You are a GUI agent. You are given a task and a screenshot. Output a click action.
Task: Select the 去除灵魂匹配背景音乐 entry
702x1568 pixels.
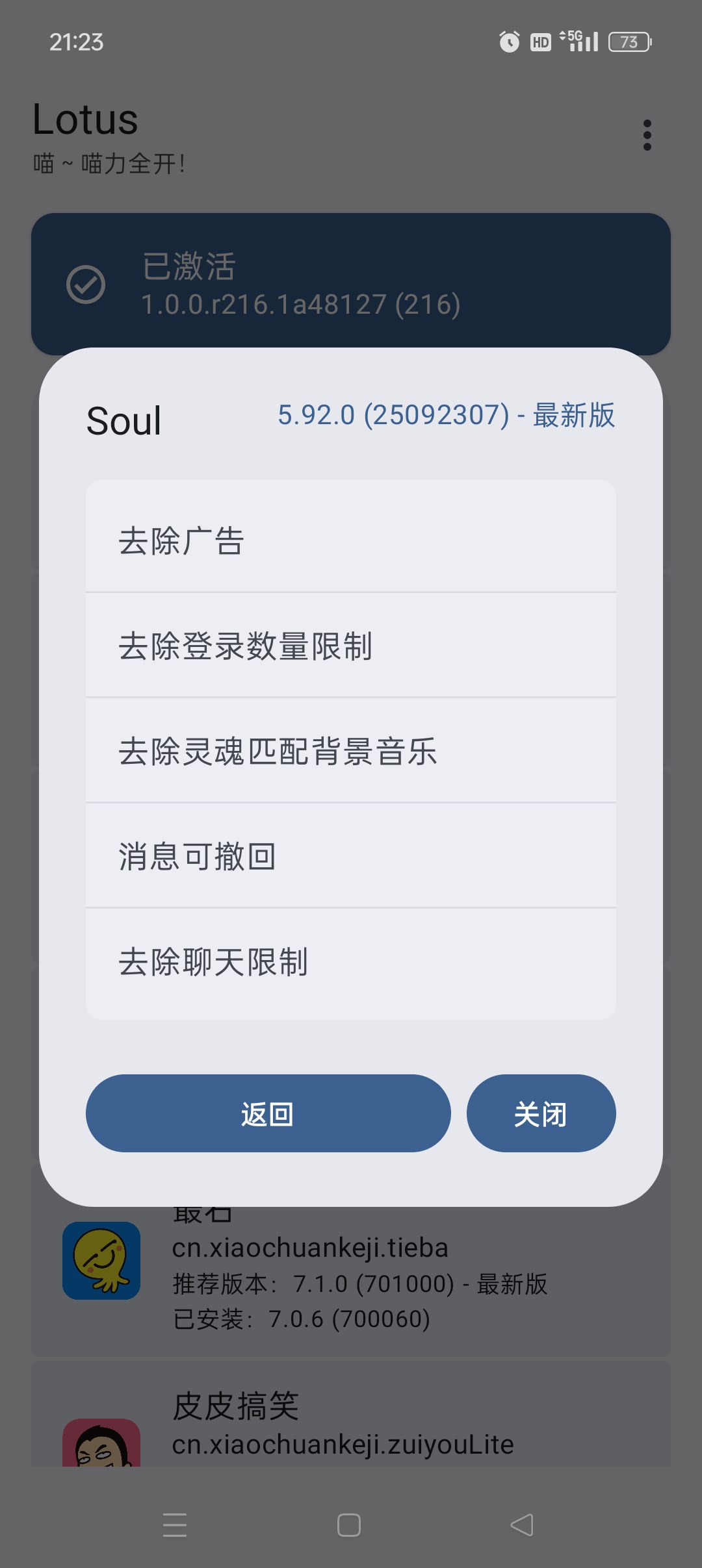tap(351, 750)
